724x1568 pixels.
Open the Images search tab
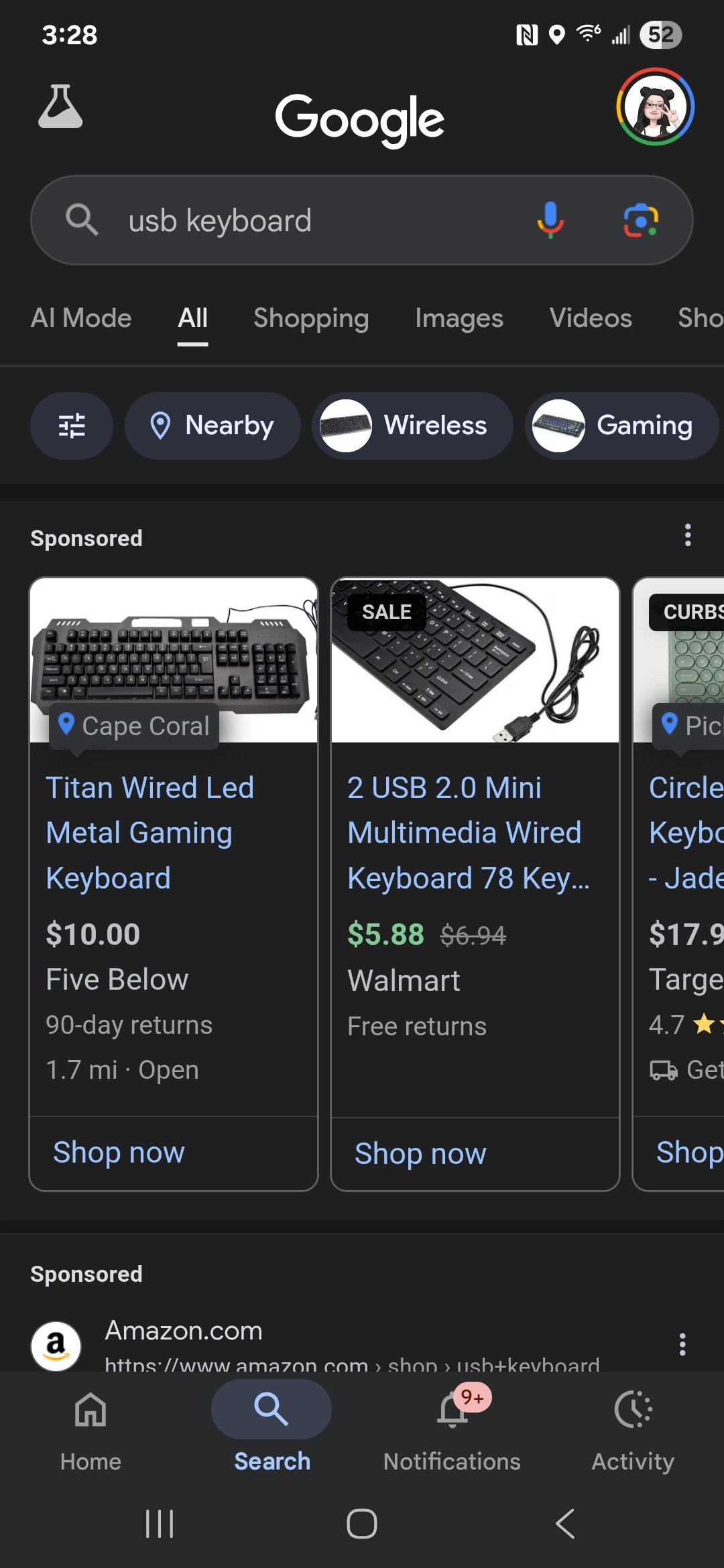459,318
